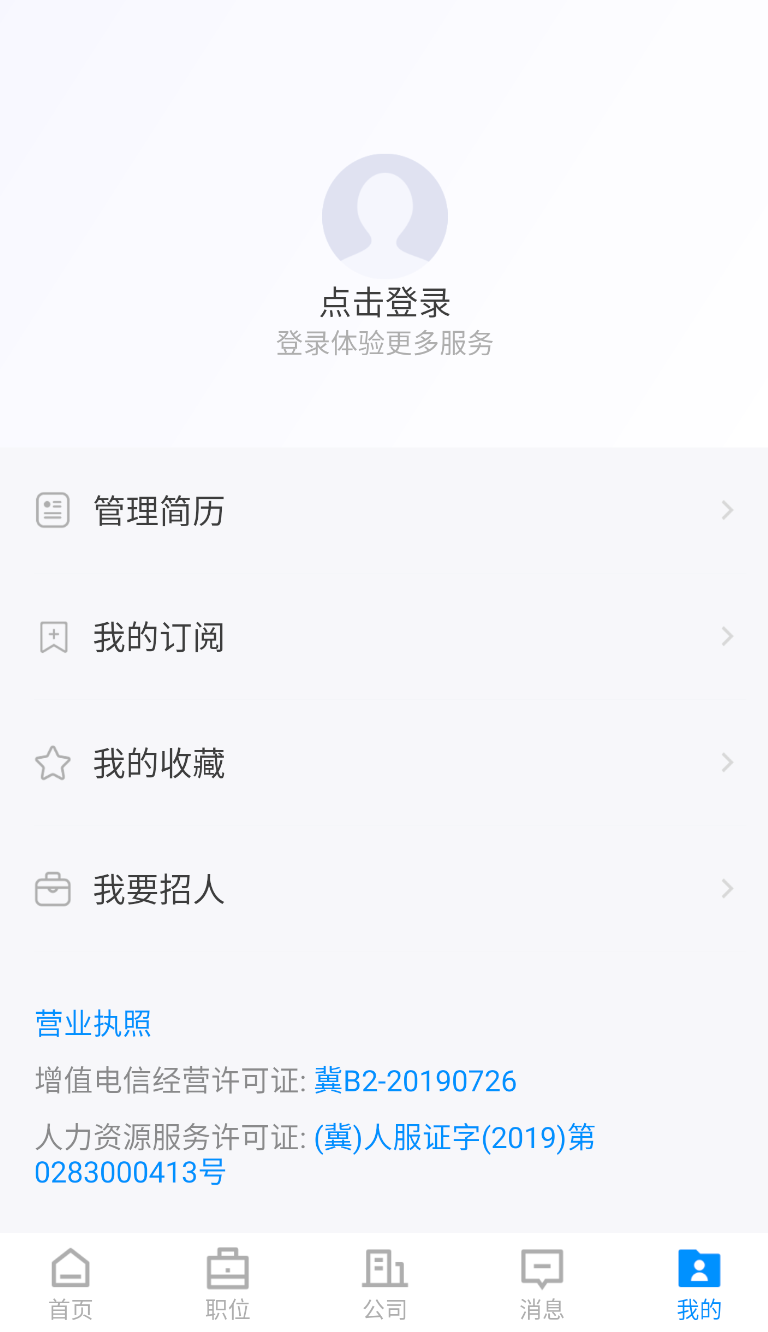Image resolution: width=768 pixels, height=1332 pixels.
Task: Switch to the 消息 messages tab
Action: [x=541, y=1283]
